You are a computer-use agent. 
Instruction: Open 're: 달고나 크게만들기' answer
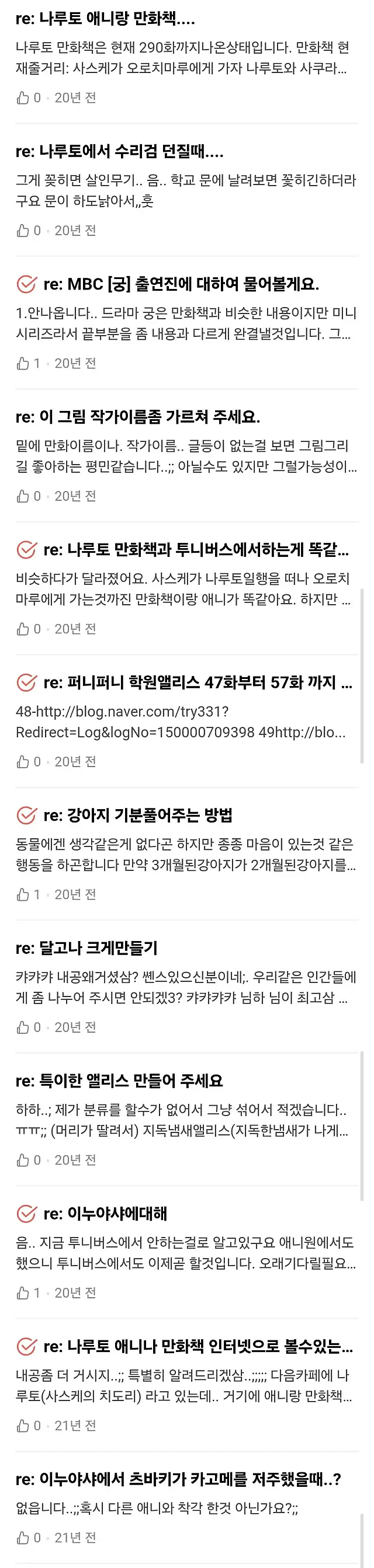point(86,947)
